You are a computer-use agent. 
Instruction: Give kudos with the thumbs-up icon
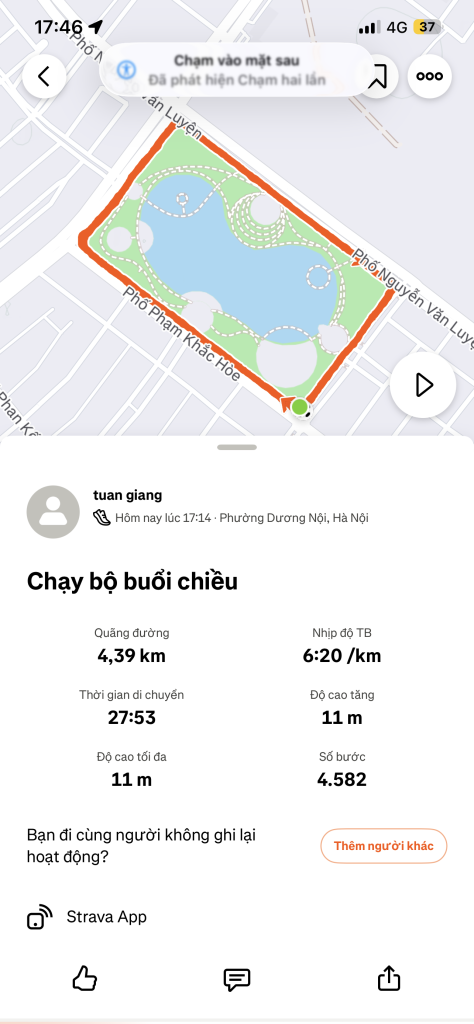(x=84, y=978)
